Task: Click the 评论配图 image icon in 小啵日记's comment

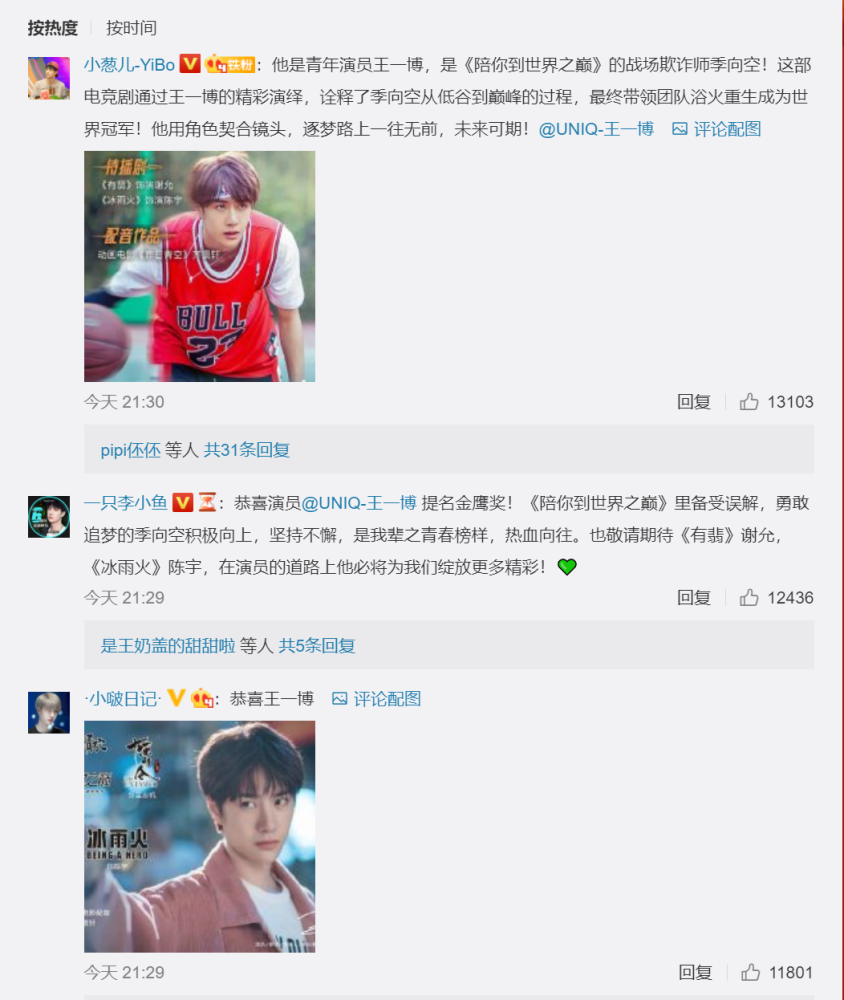Action: [338, 698]
